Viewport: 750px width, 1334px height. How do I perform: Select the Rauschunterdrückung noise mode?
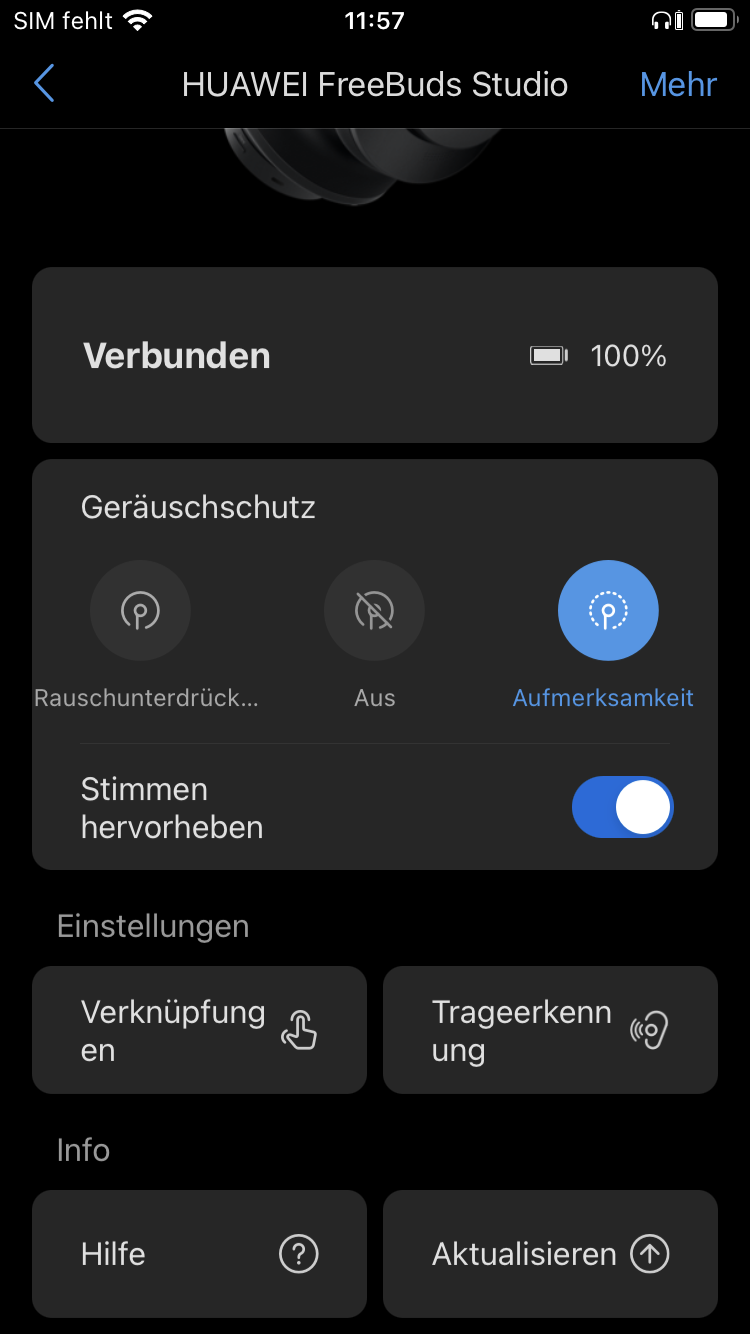pyautogui.click(x=140, y=610)
